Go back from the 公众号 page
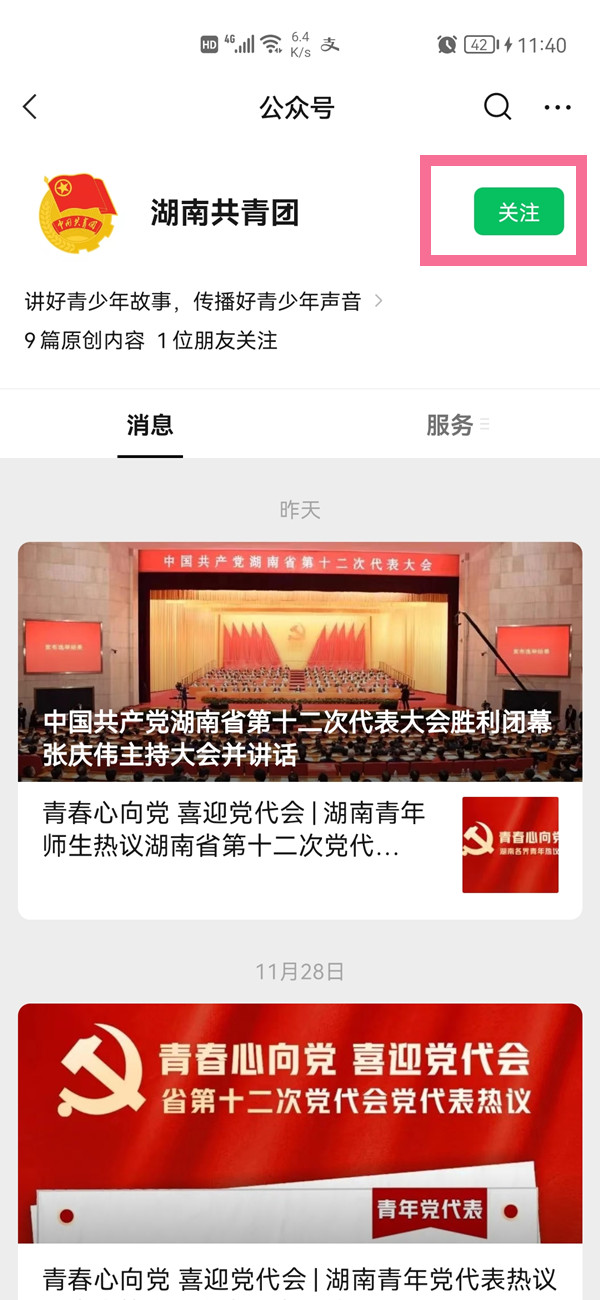 (30, 107)
